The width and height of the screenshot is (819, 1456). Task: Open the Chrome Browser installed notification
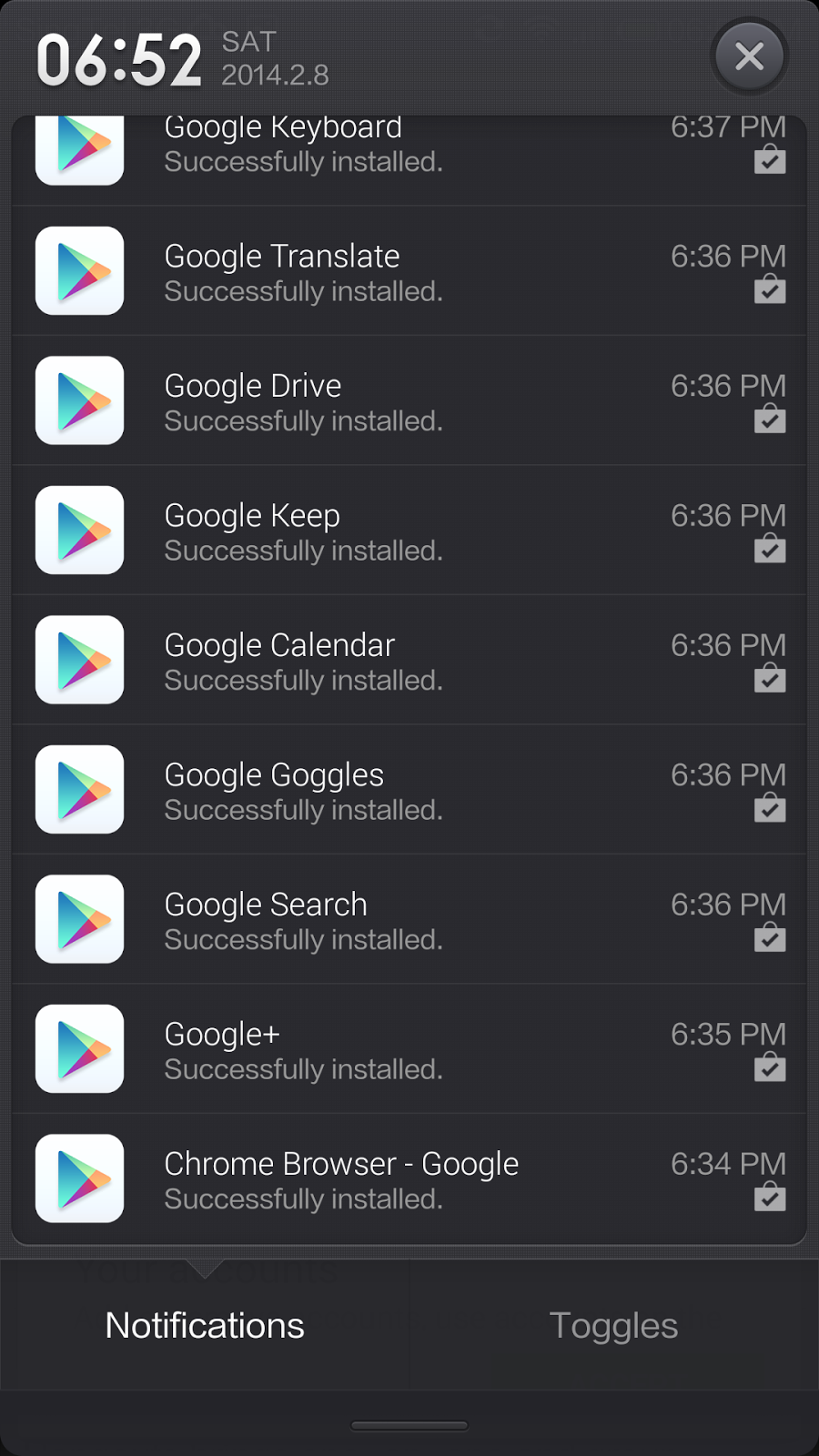409,1179
